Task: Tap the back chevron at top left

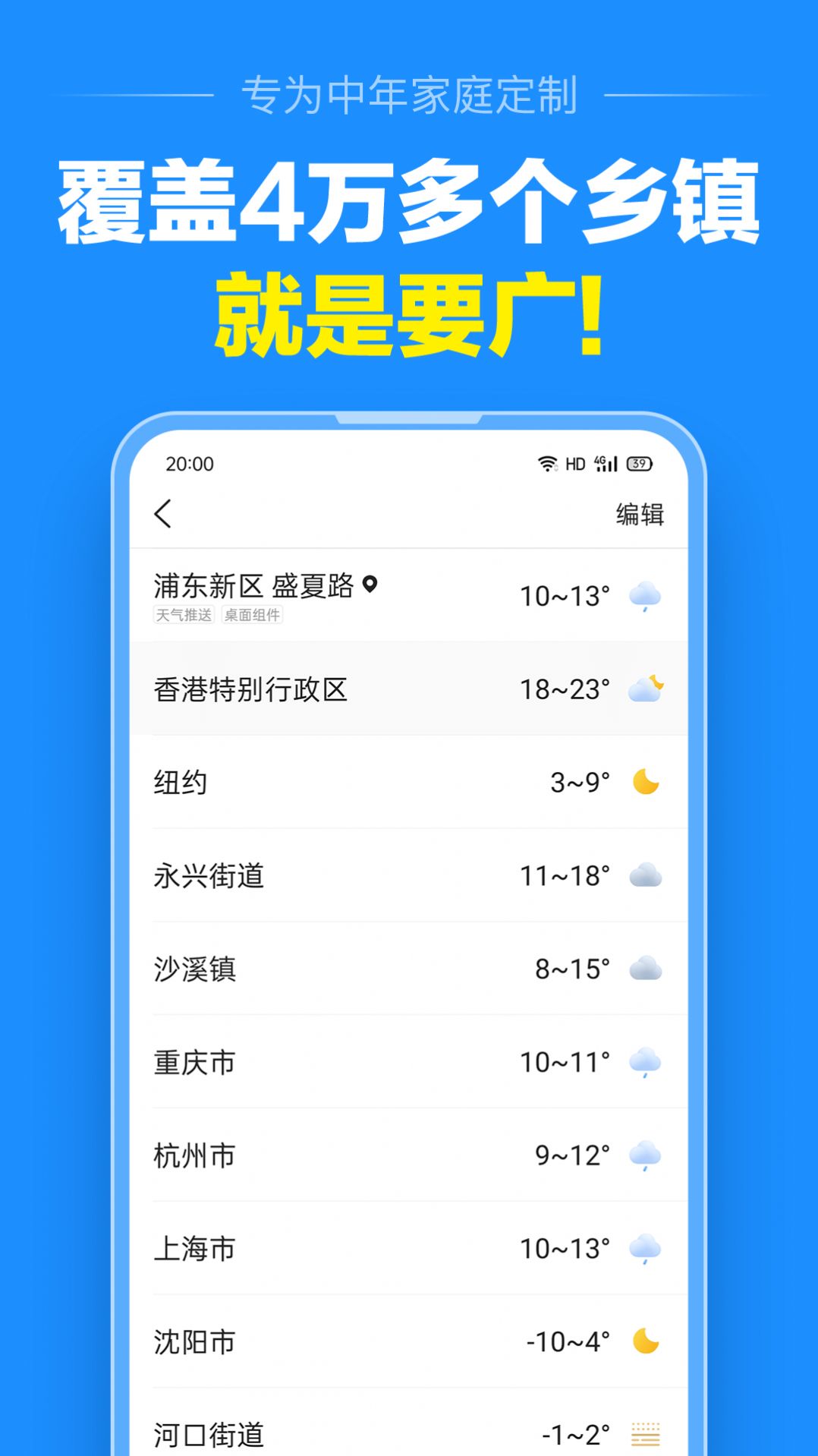Action: click(x=163, y=515)
